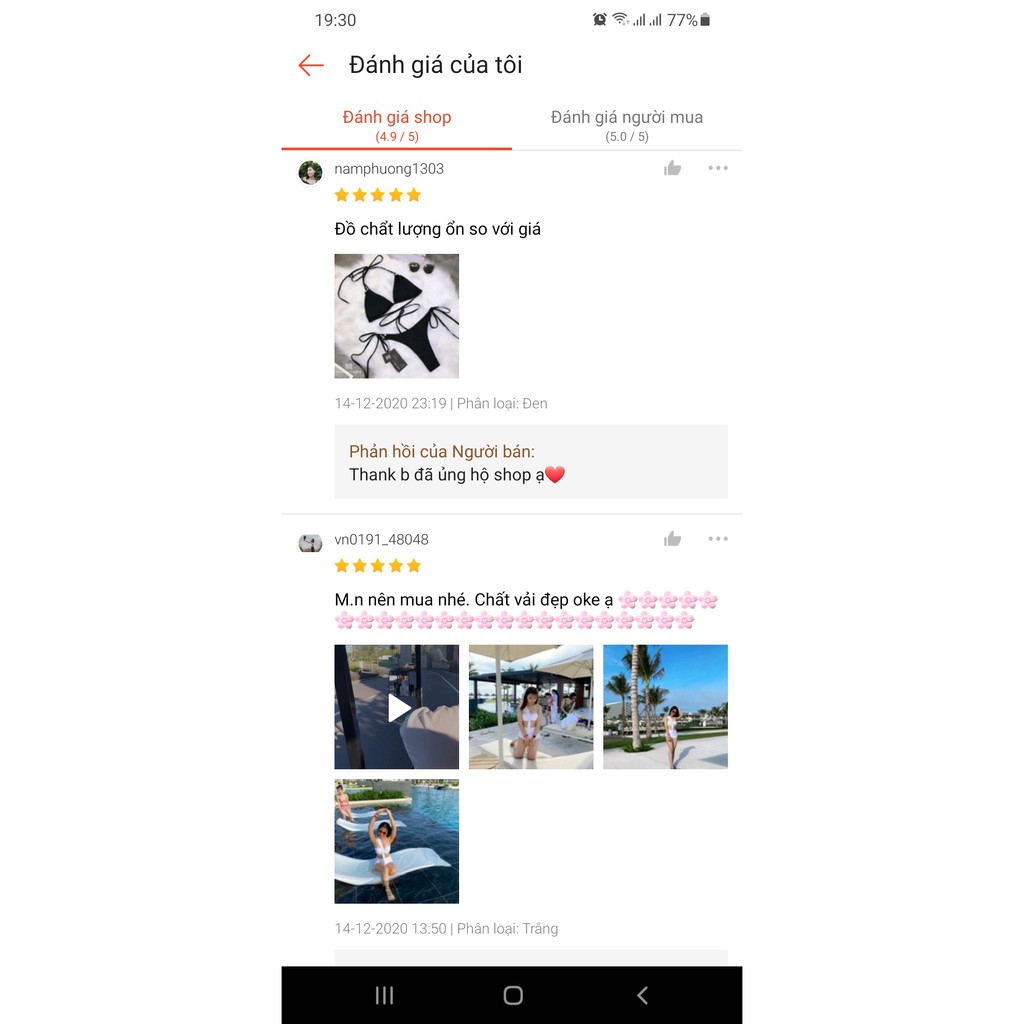Go back using the top arrow

click(311, 66)
